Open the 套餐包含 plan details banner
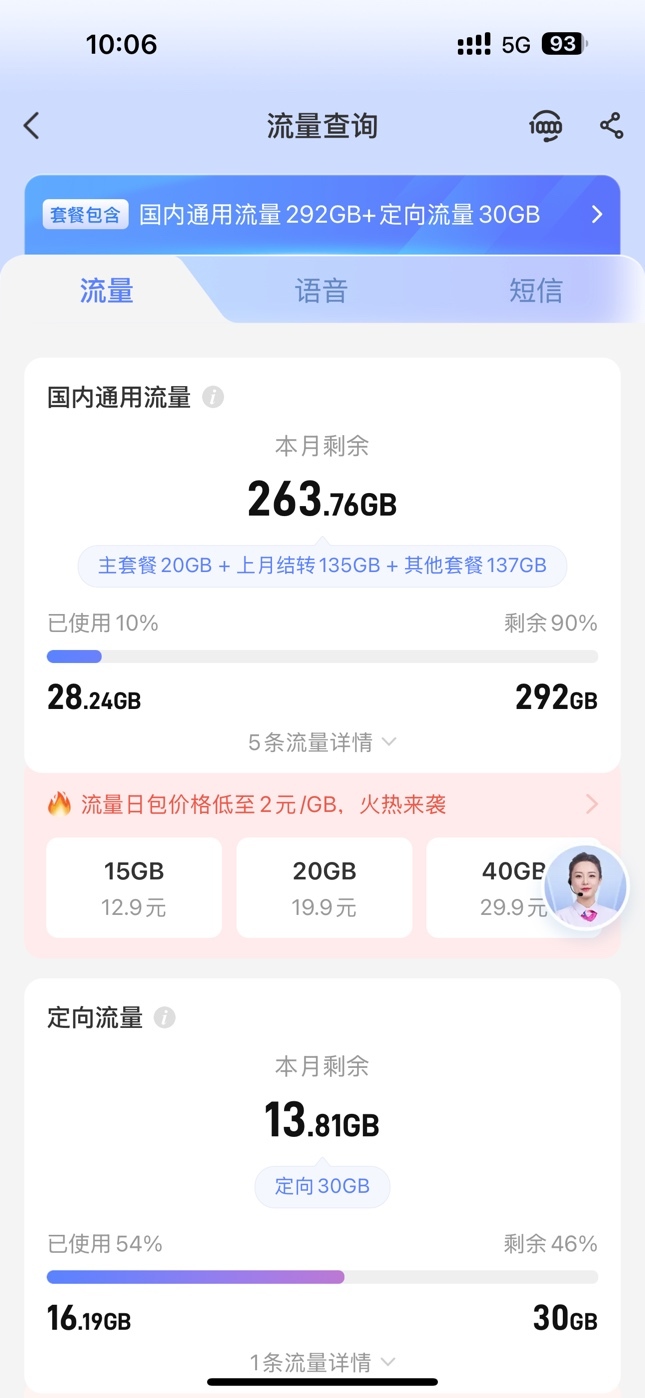This screenshot has height=1398, width=645. [322, 214]
